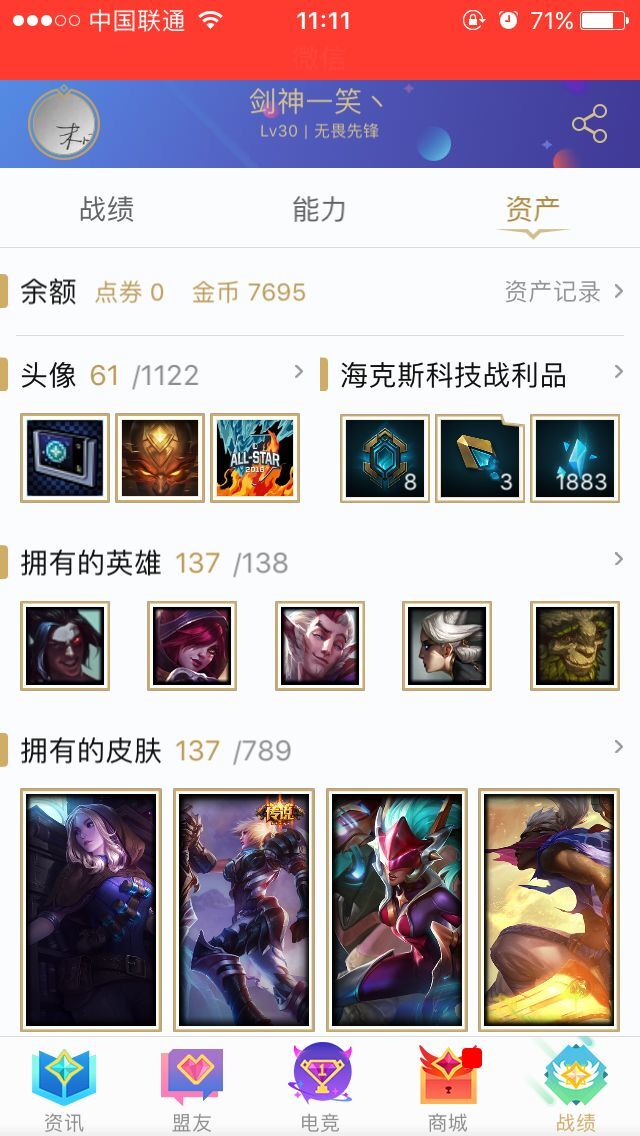Image resolution: width=640 pixels, height=1136 pixels.
Task: Switch to the 战绩 top tab
Action: [107, 210]
